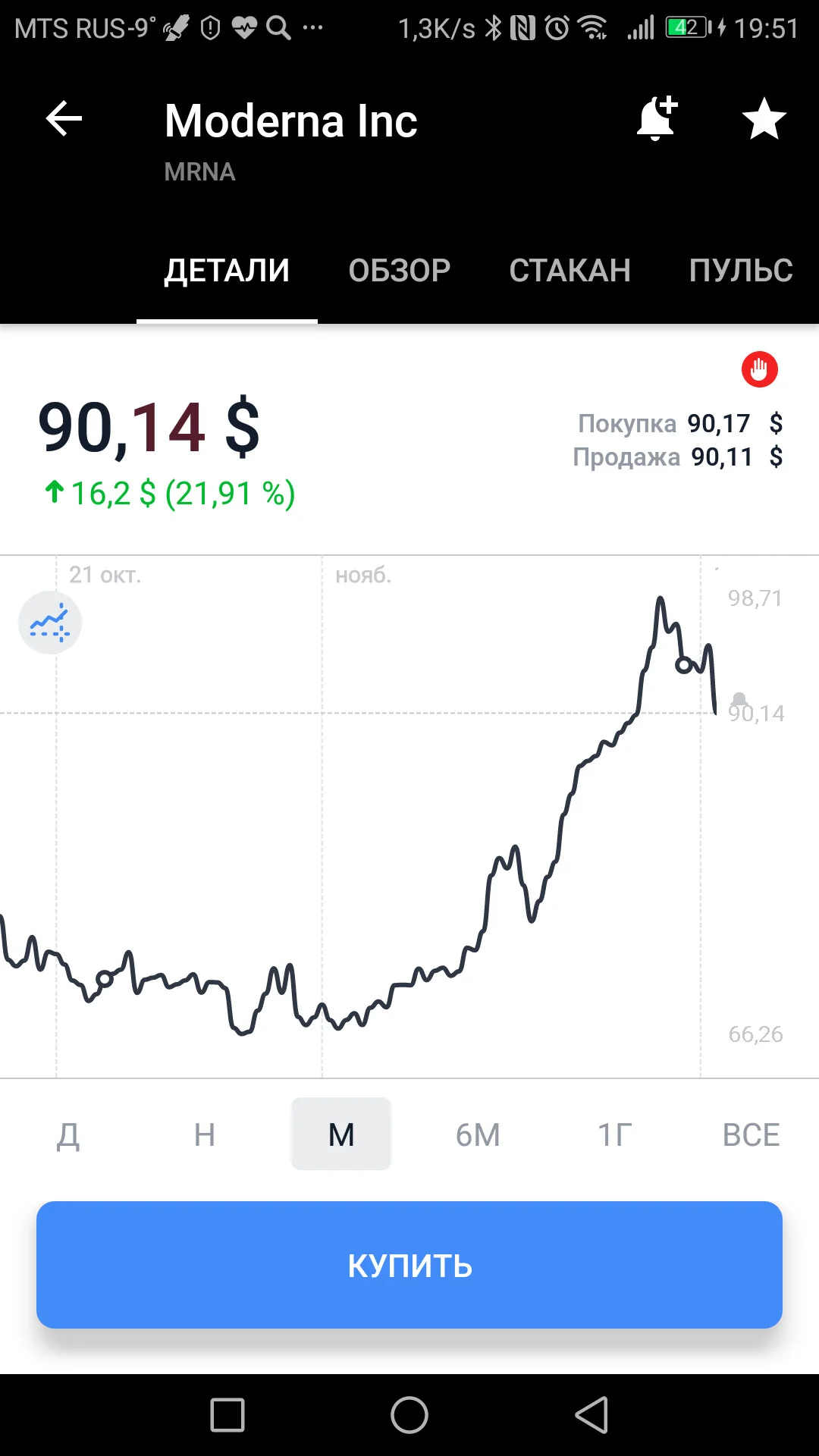This screenshot has height=1456, width=819.
Task: Toggle the favorite star for Moderna
Action: (x=764, y=119)
